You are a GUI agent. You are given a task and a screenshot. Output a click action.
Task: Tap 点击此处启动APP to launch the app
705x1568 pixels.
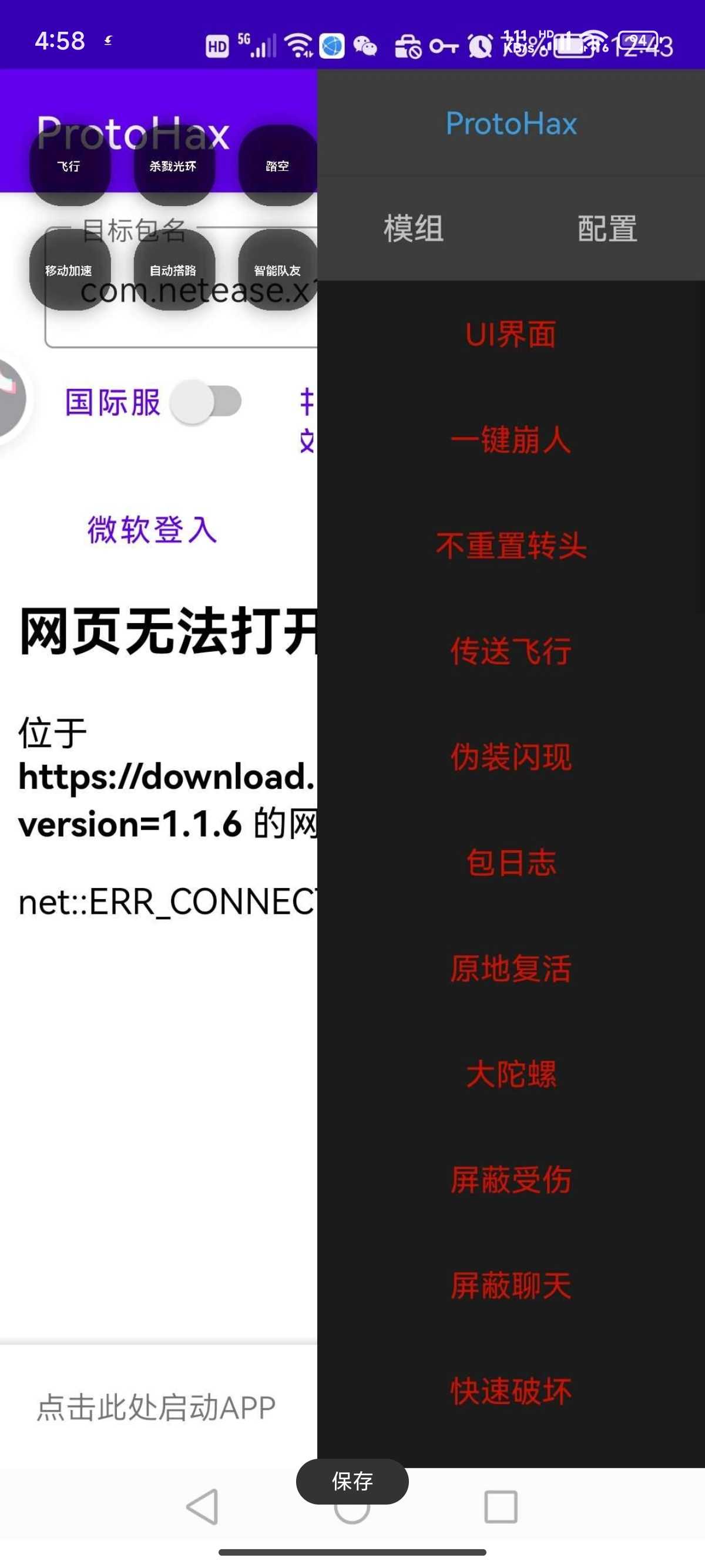[156, 1407]
